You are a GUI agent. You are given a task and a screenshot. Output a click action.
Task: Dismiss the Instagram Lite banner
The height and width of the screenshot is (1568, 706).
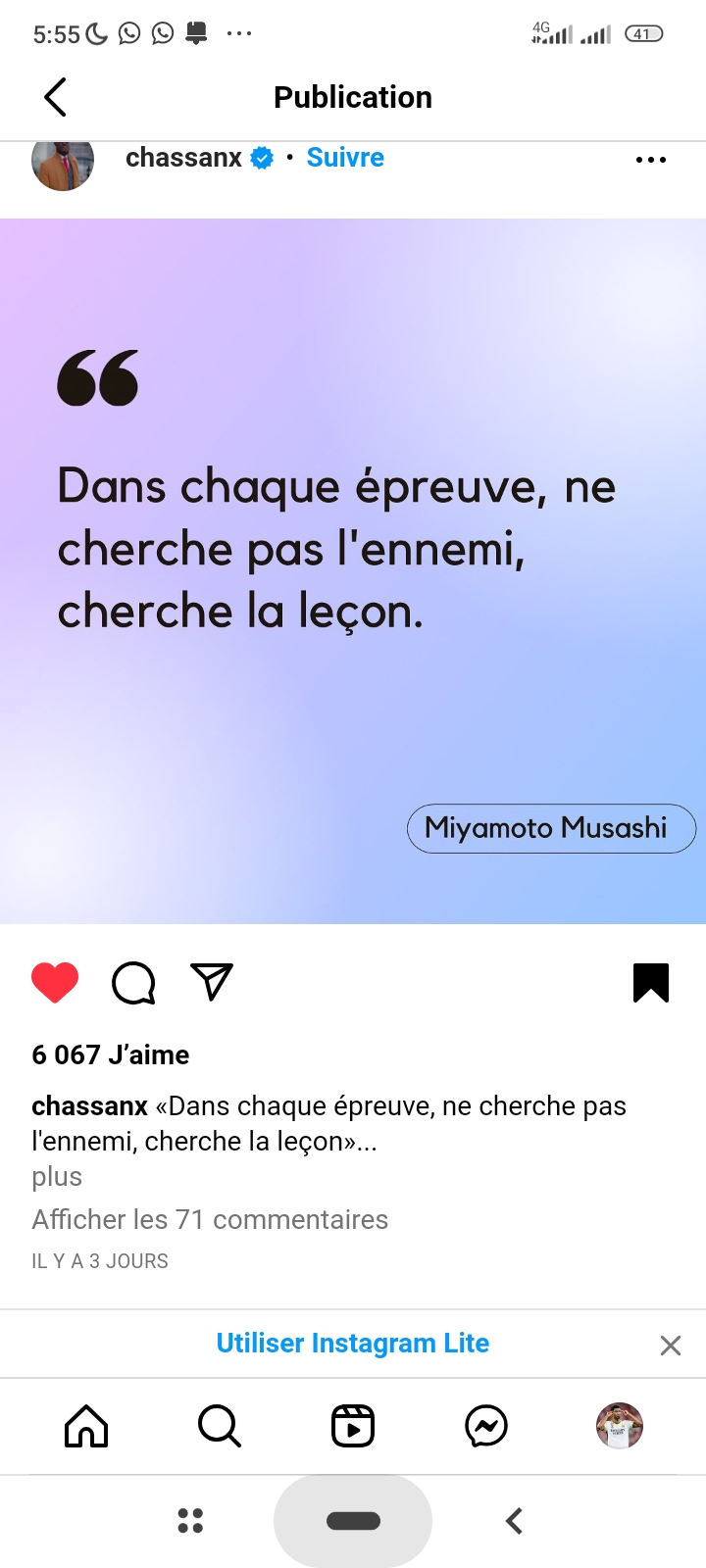[671, 1345]
